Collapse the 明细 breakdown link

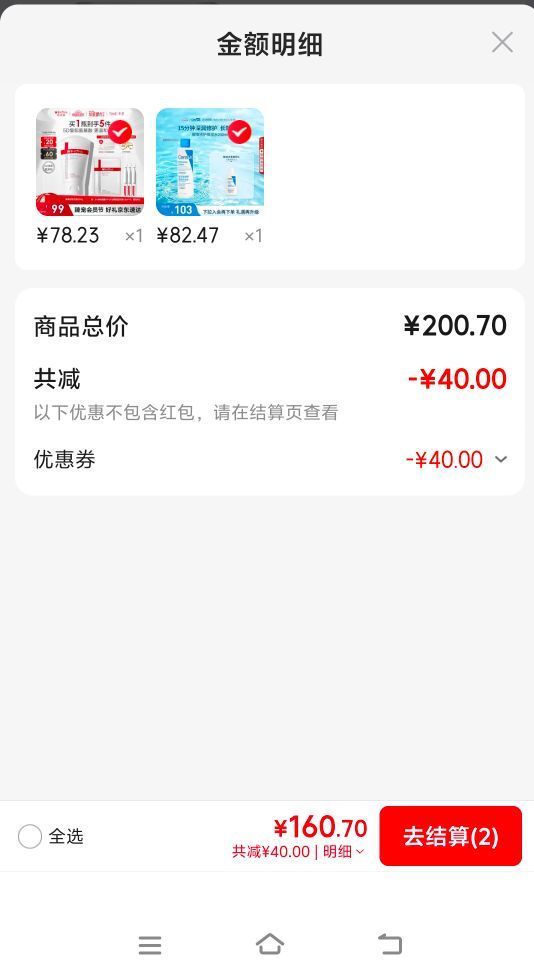click(x=343, y=852)
